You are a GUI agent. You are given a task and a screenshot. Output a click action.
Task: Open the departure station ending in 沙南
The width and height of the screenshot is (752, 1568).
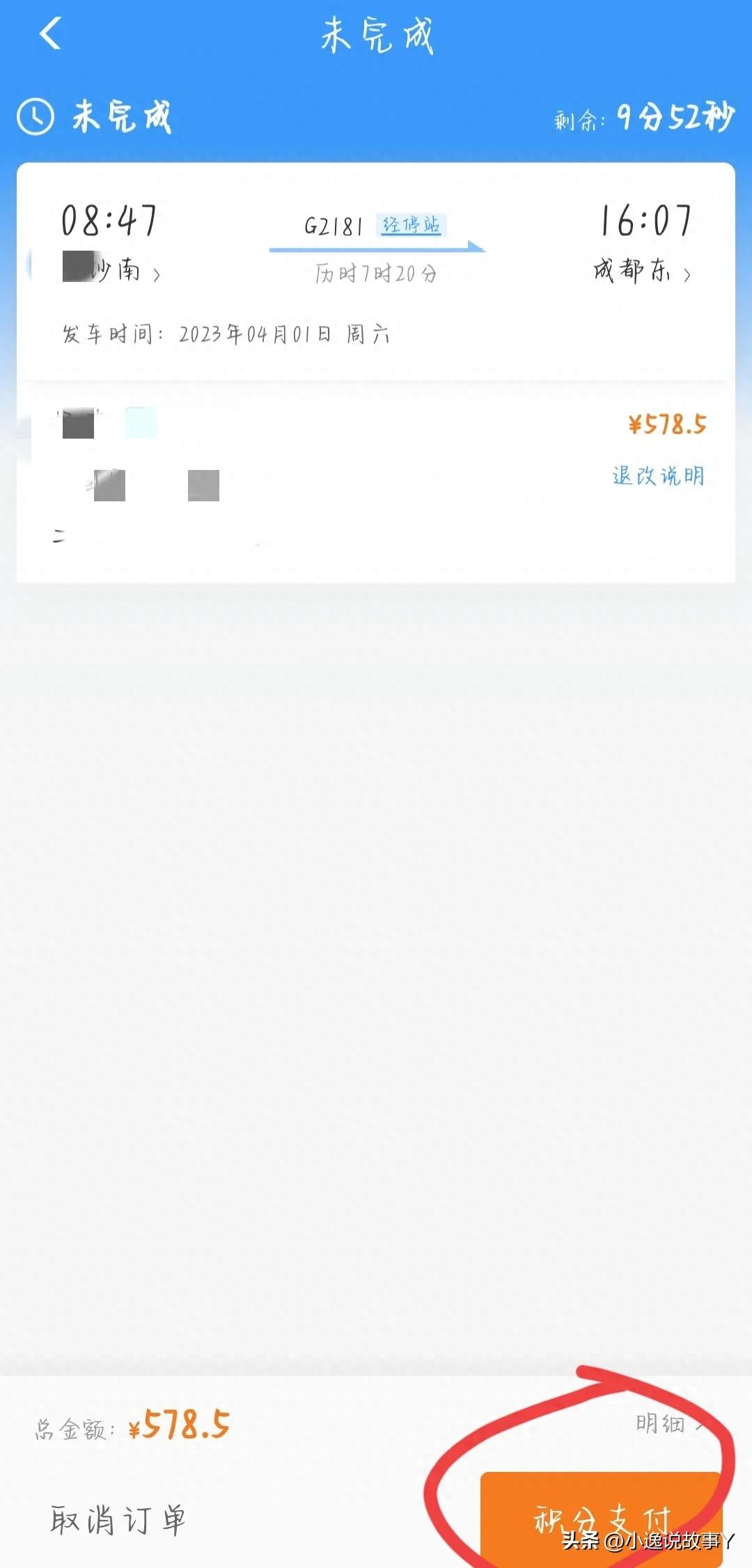[x=111, y=269]
